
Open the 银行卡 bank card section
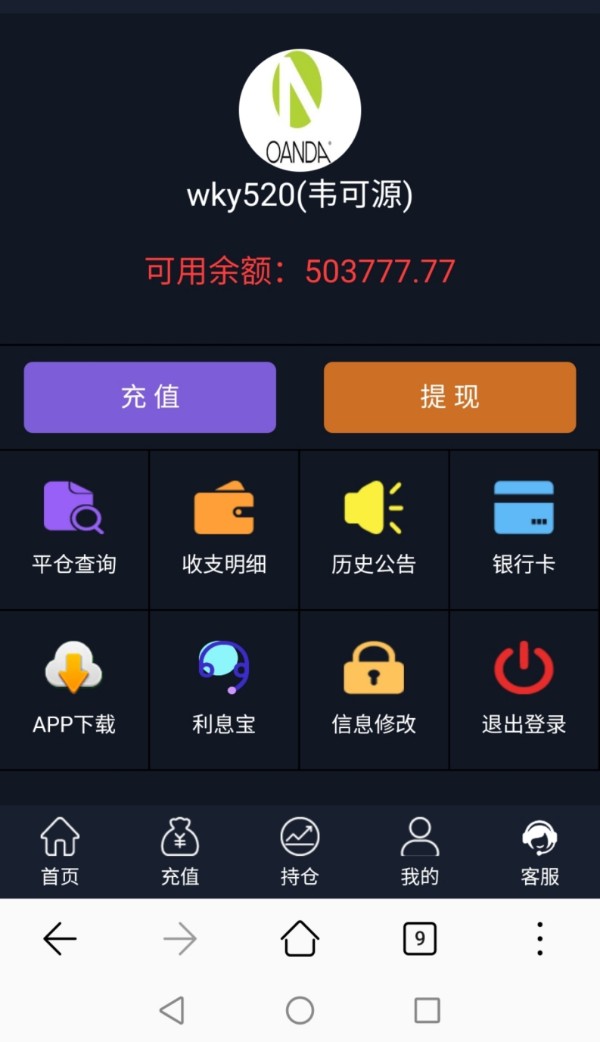(524, 530)
